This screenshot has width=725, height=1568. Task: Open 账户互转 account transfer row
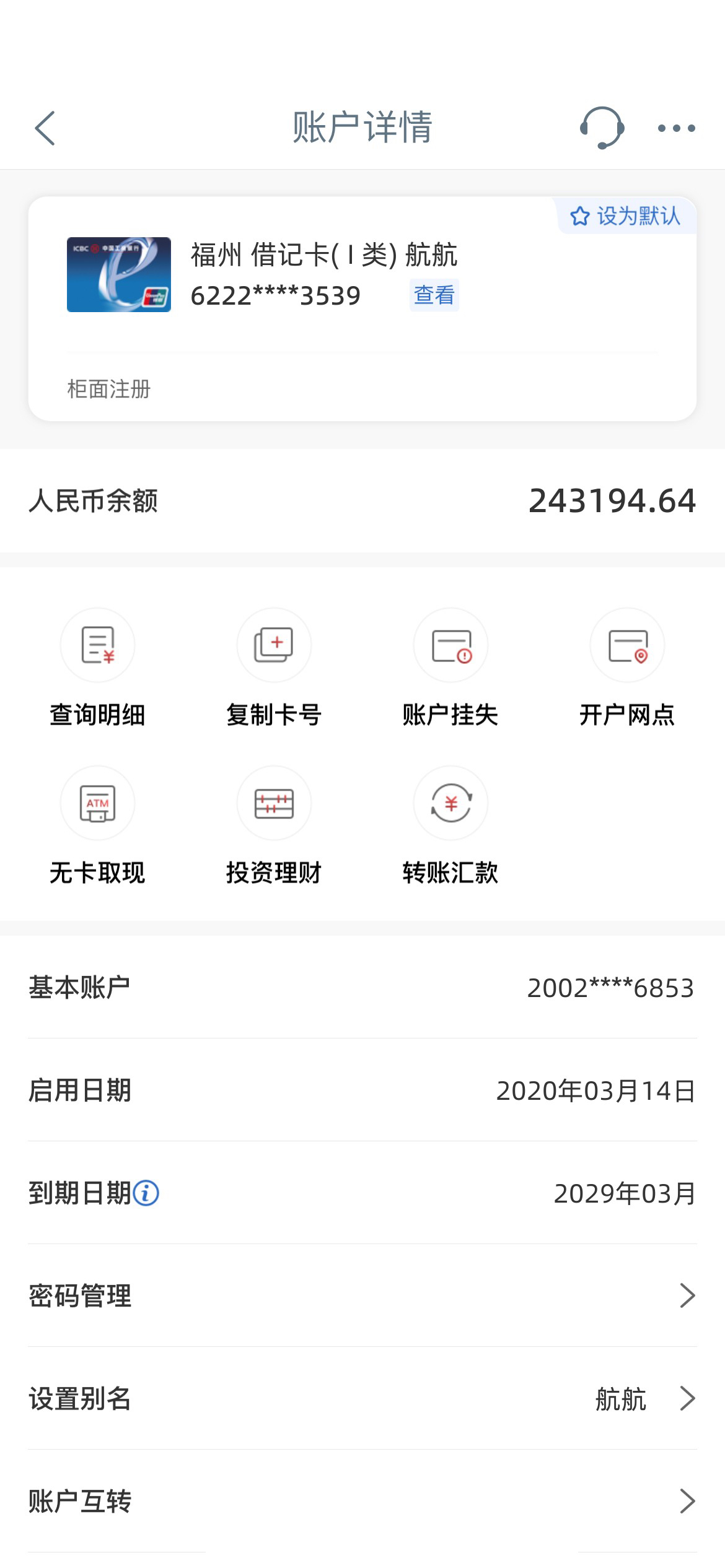pyautogui.click(x=362, y=1501)
